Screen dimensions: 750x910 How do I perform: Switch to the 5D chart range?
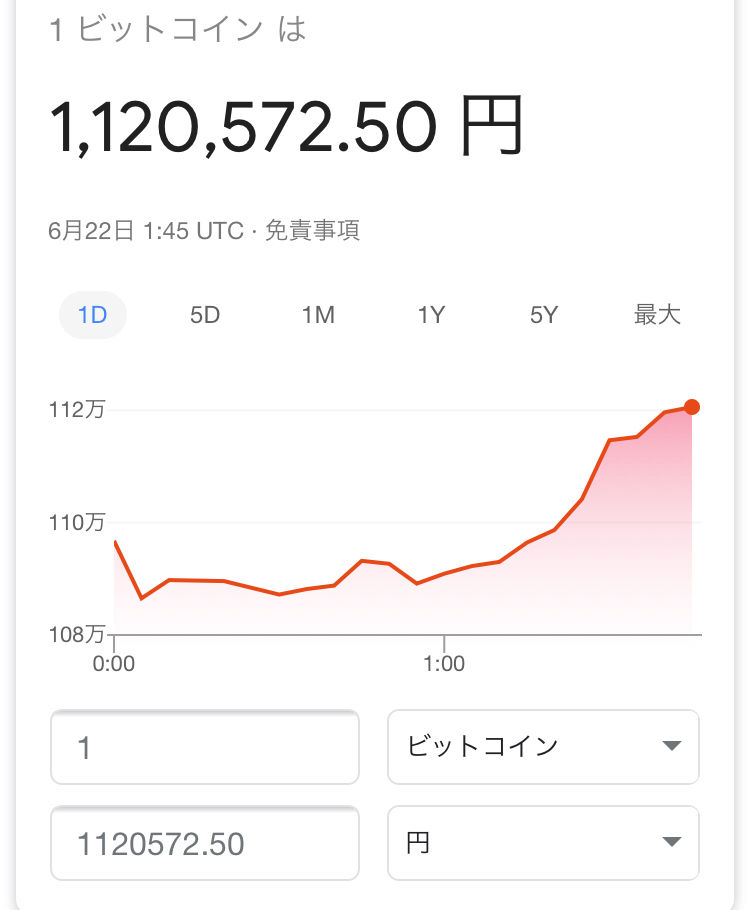coord(204,315)
